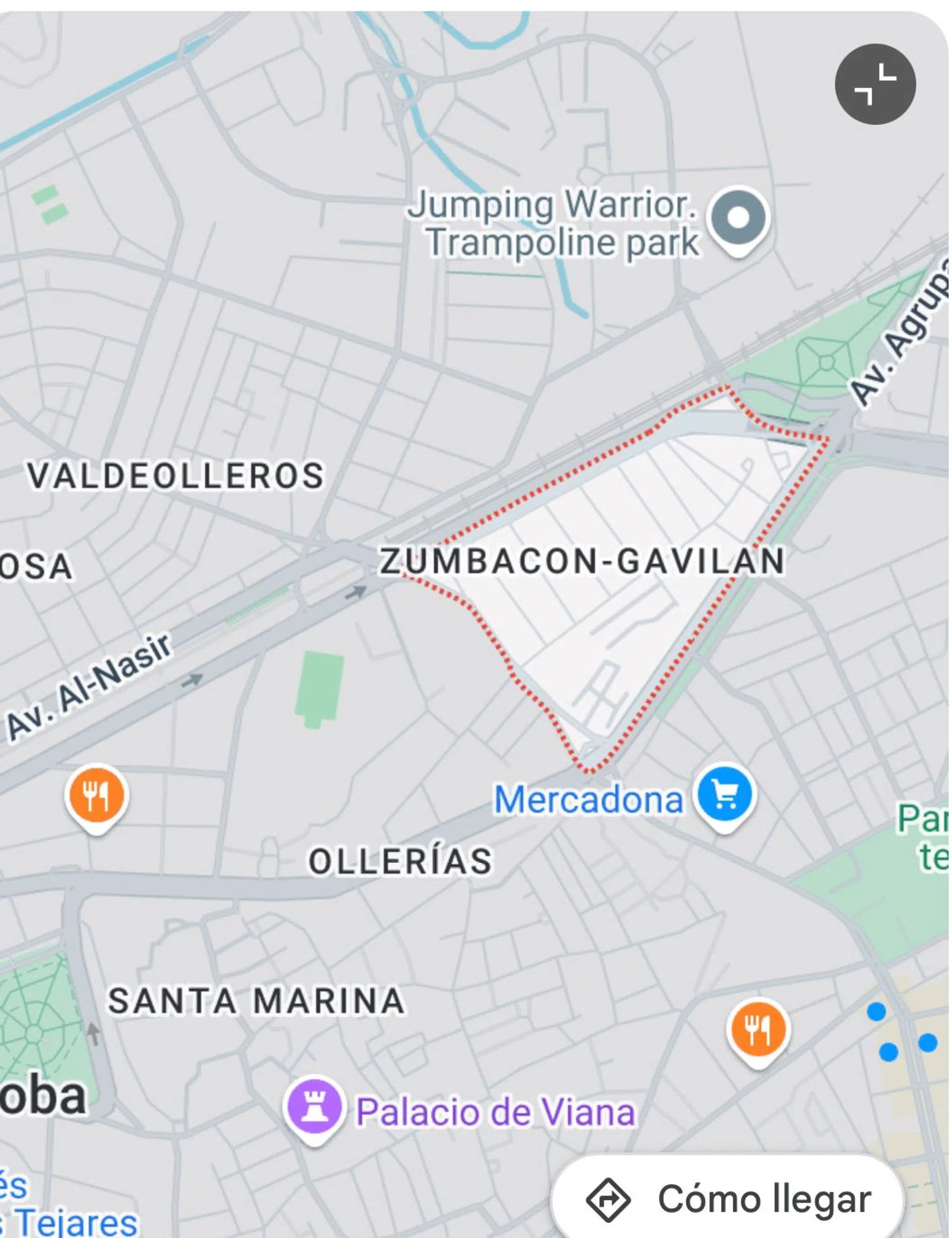Open Jumping Warrior Trampoline park pin
The height and width of the screenshot is (1238, 952).
tap(737, 219)
